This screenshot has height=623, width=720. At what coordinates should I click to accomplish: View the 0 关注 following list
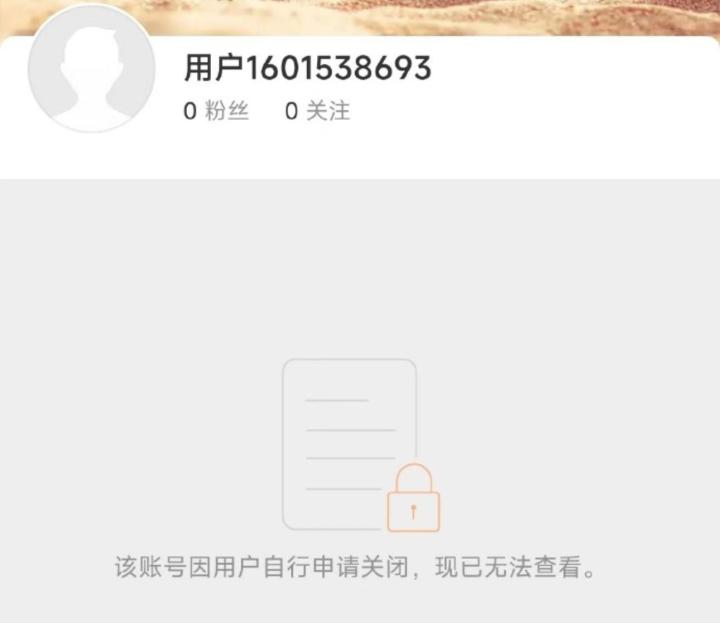[317, 112]
